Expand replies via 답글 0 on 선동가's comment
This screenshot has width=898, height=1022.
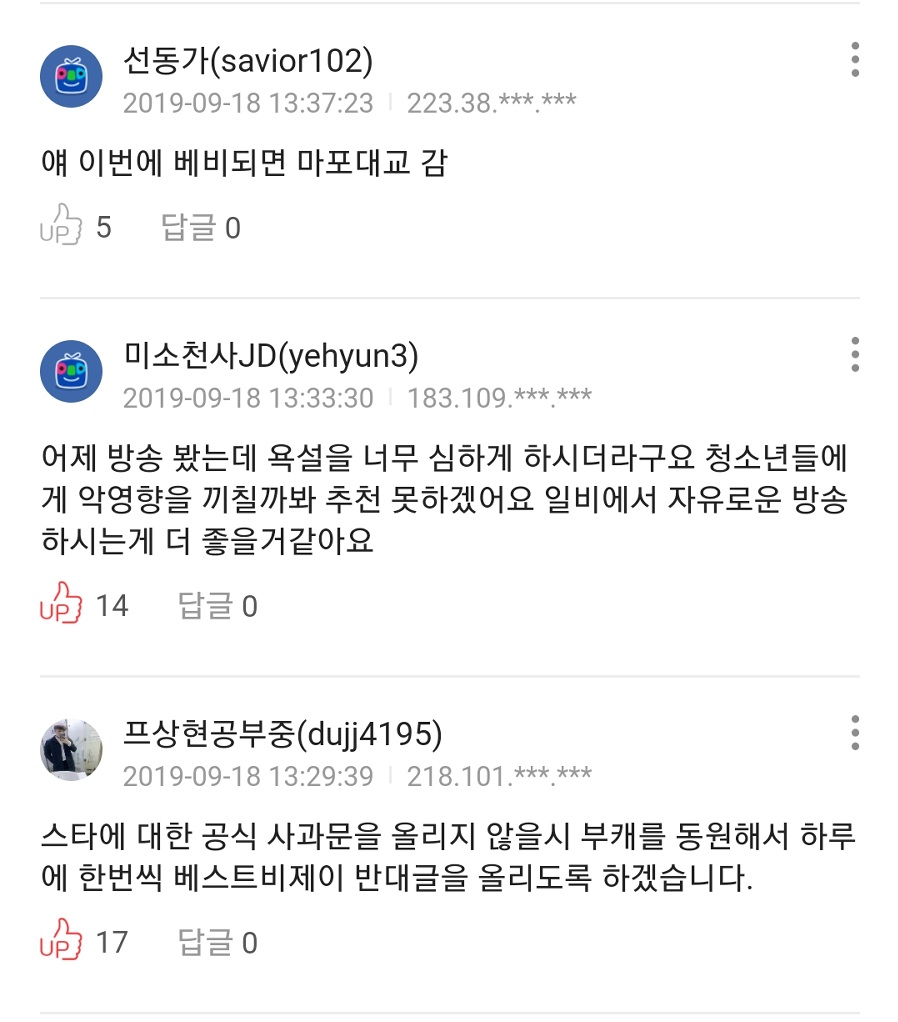click(199, 227)
